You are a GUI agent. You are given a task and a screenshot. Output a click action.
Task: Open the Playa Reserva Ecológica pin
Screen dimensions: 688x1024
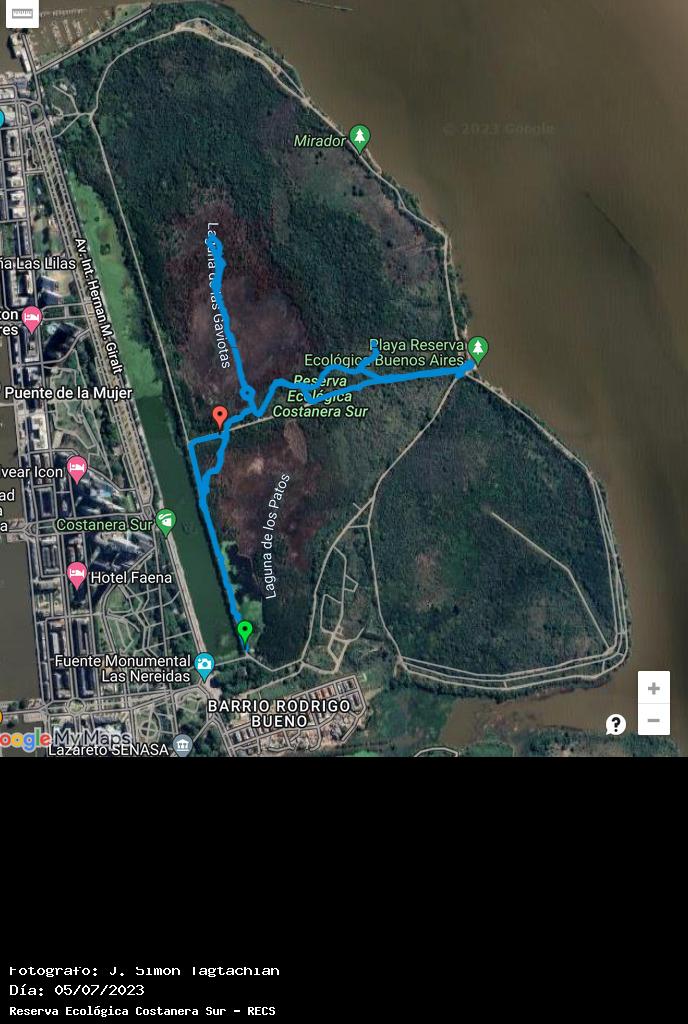(478, 349)
